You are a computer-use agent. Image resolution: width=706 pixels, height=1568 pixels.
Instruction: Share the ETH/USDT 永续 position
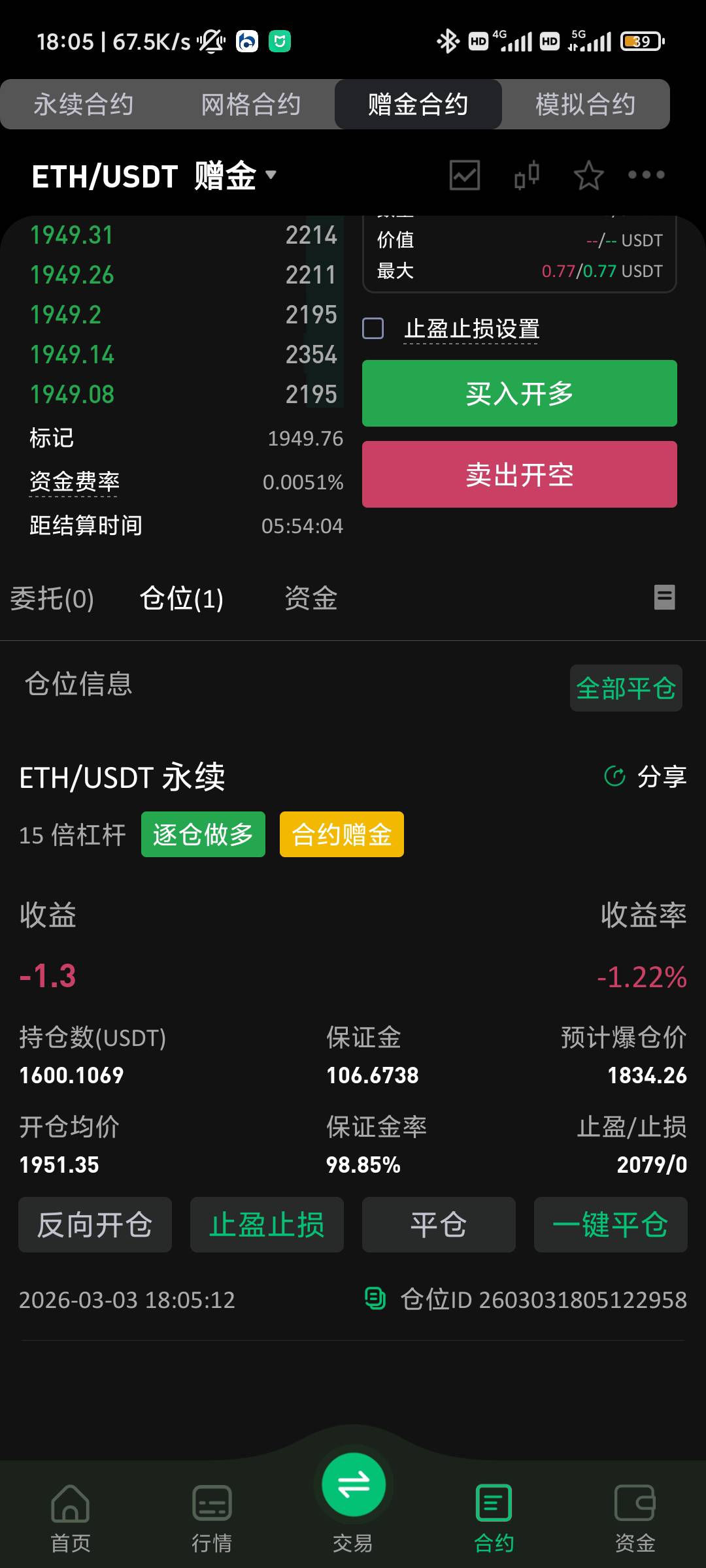pos(646,777)
